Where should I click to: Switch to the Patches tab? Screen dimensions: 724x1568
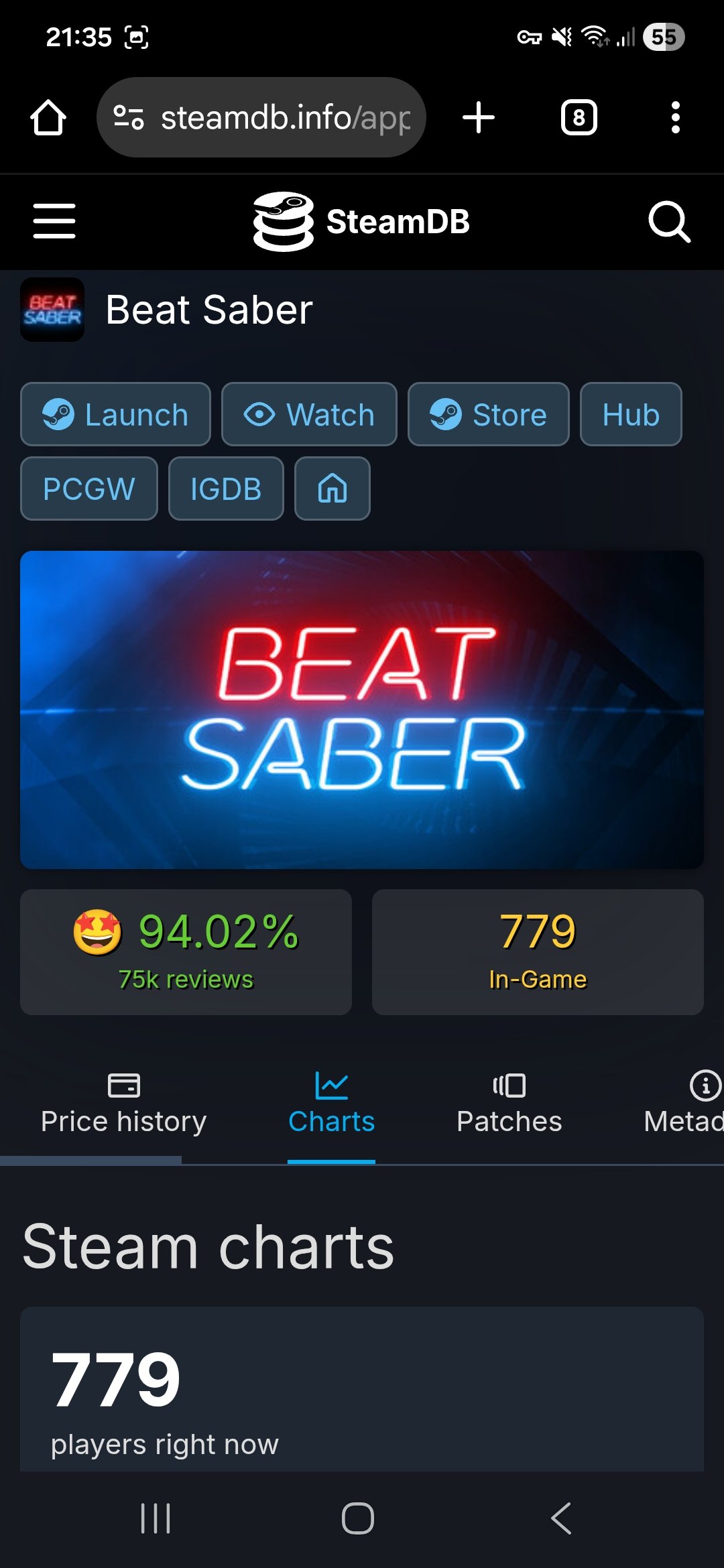509,1106
